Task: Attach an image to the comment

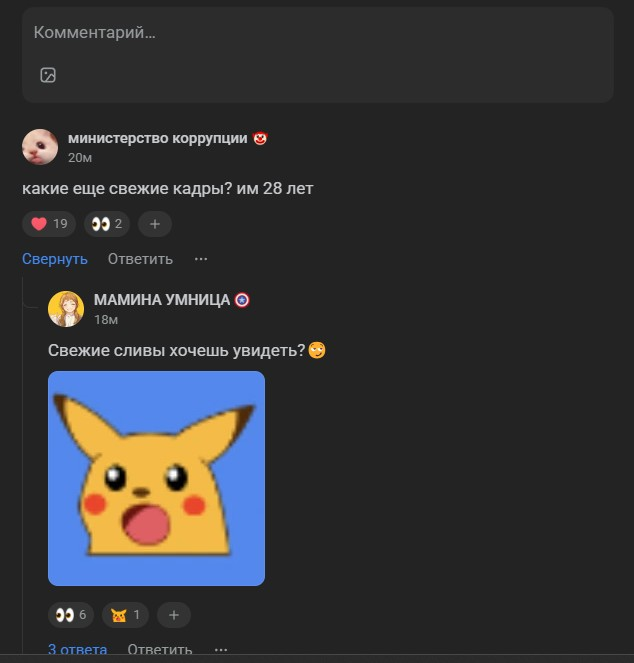Action: click(48, 75)
